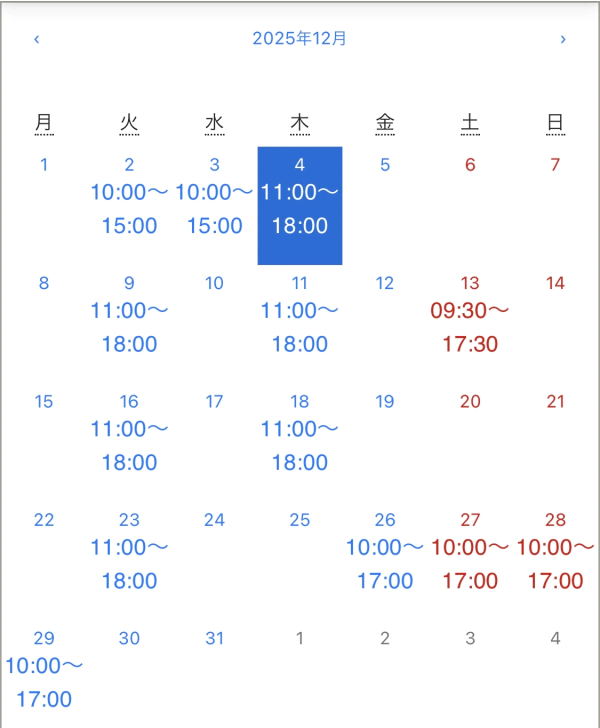
Task: Choose Sunday December 28 10:00～17:00
Action: click(x=555, y=562)
